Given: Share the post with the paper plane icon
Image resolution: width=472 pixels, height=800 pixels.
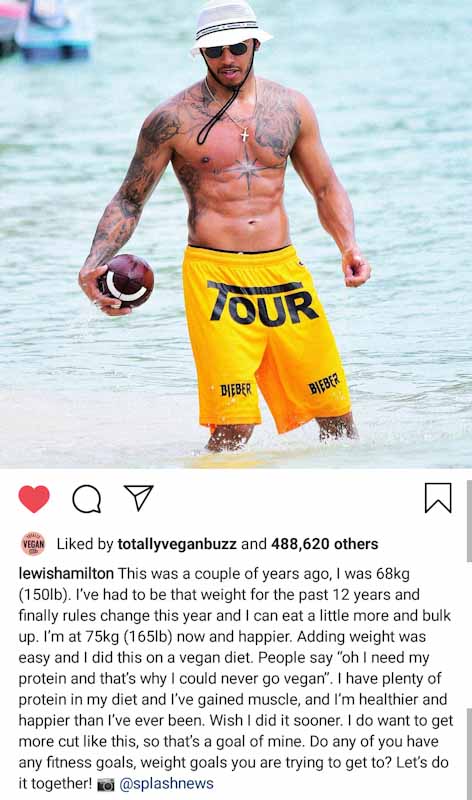Looking at the screenshot, I should pos(139,497).
